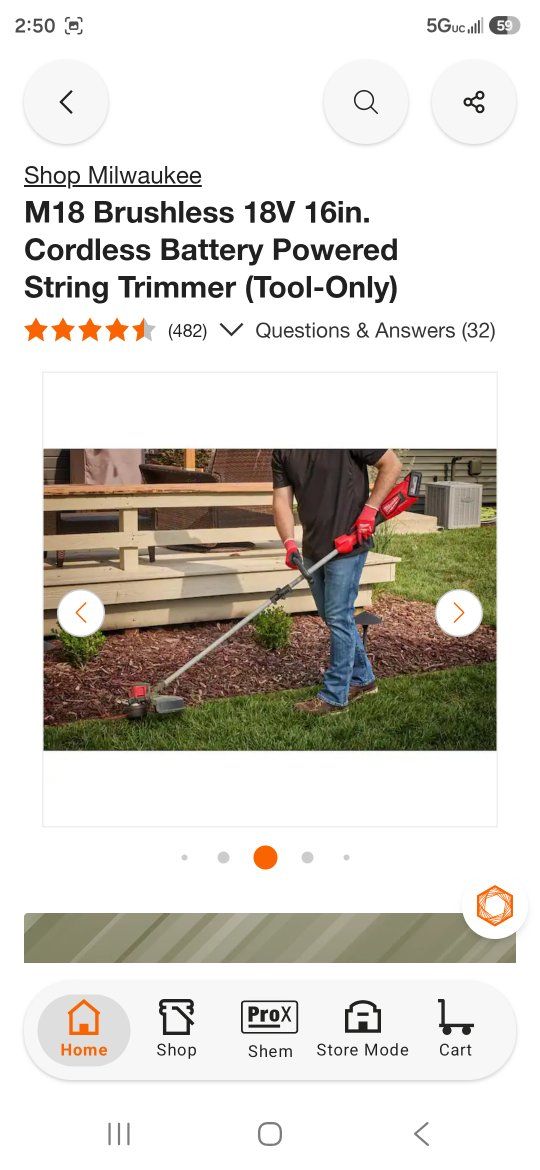Open the search magnifier icon
Viewport: 540px width, 1170px height.
[x=365, y=102]
